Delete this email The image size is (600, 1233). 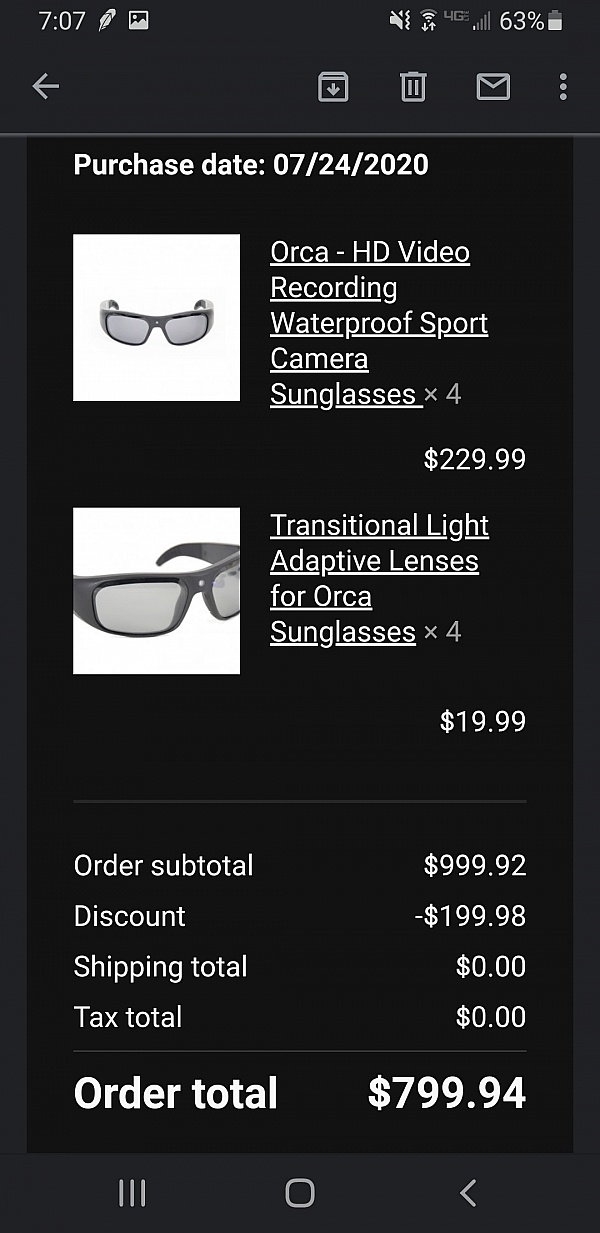(413, 87)
